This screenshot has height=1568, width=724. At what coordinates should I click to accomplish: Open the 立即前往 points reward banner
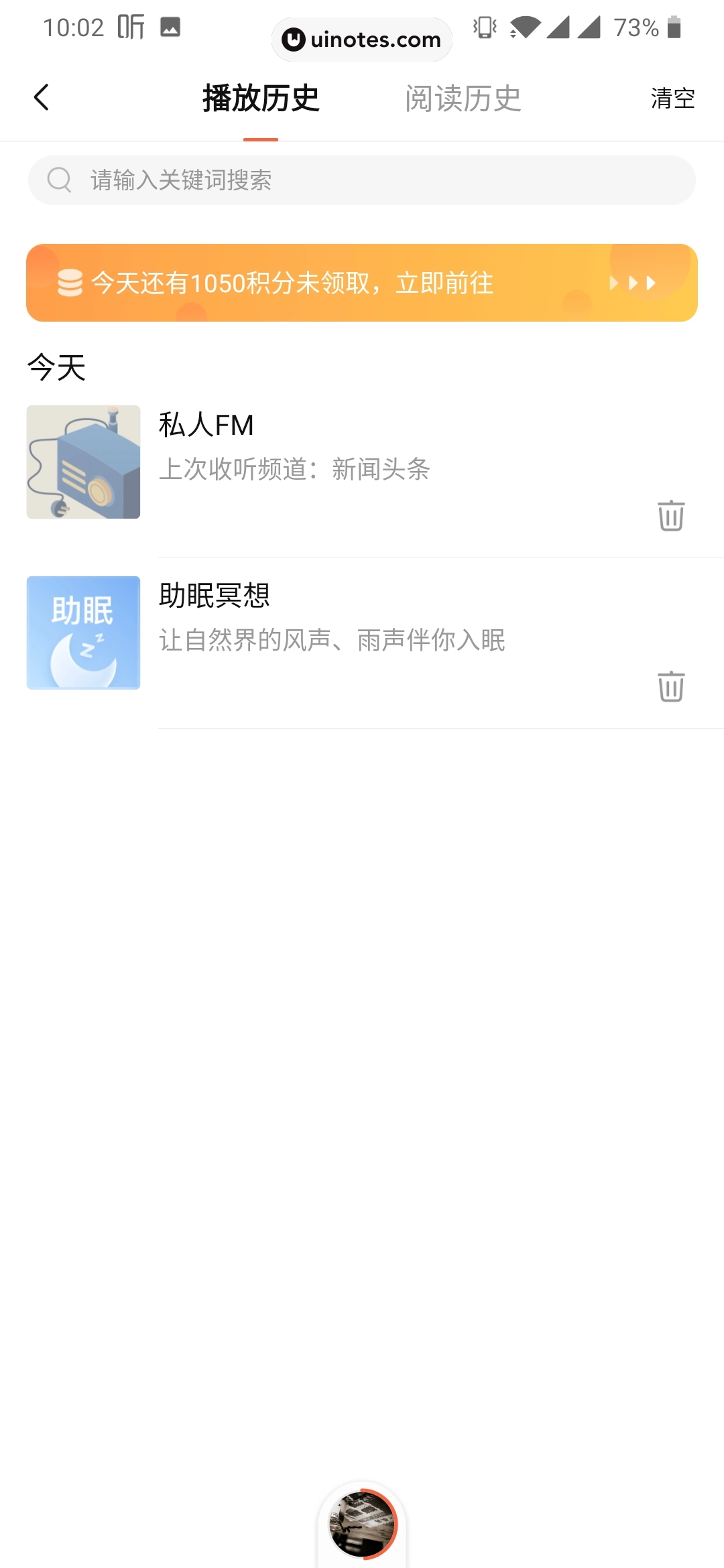[362, 283]
